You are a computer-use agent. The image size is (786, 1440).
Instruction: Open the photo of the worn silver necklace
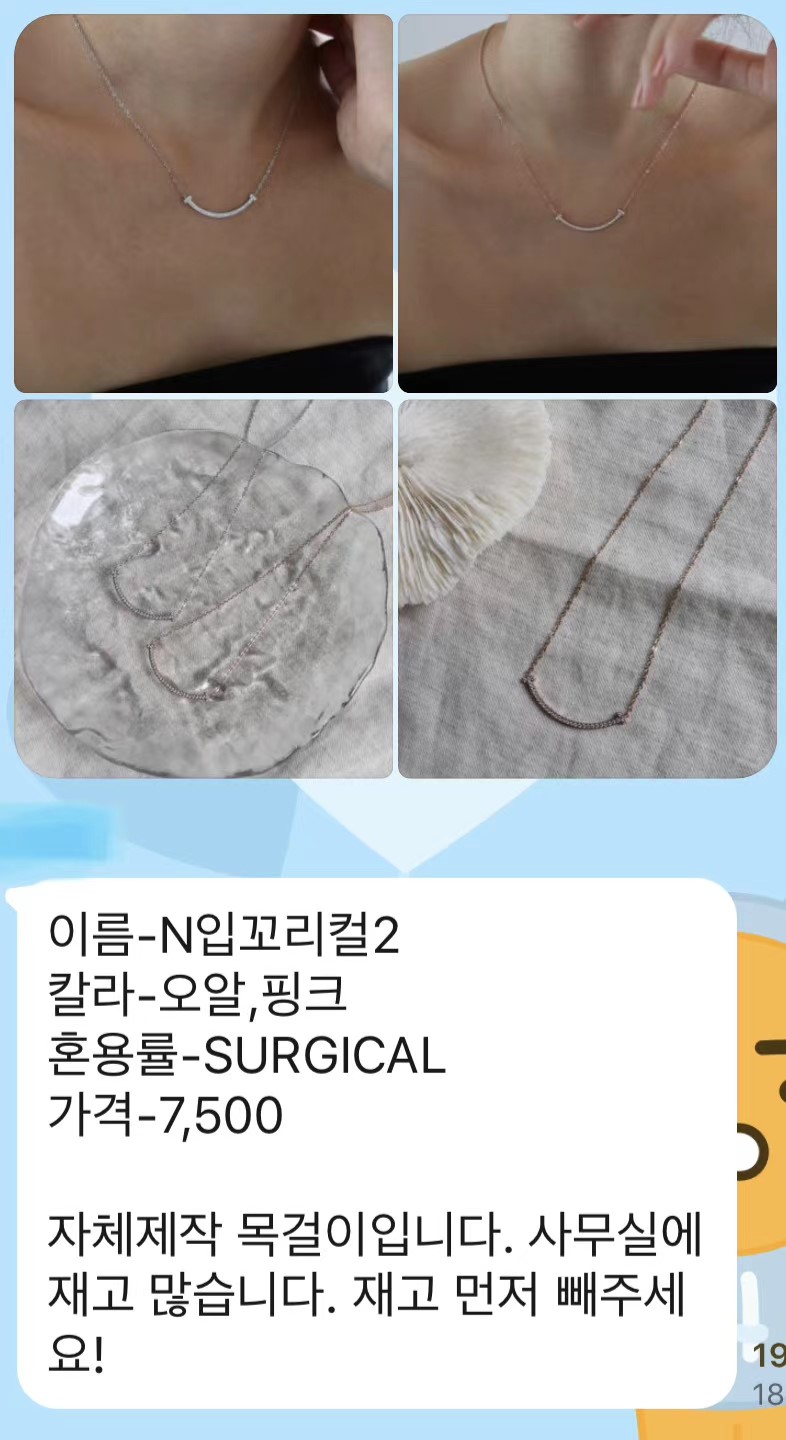coord(203,203)
